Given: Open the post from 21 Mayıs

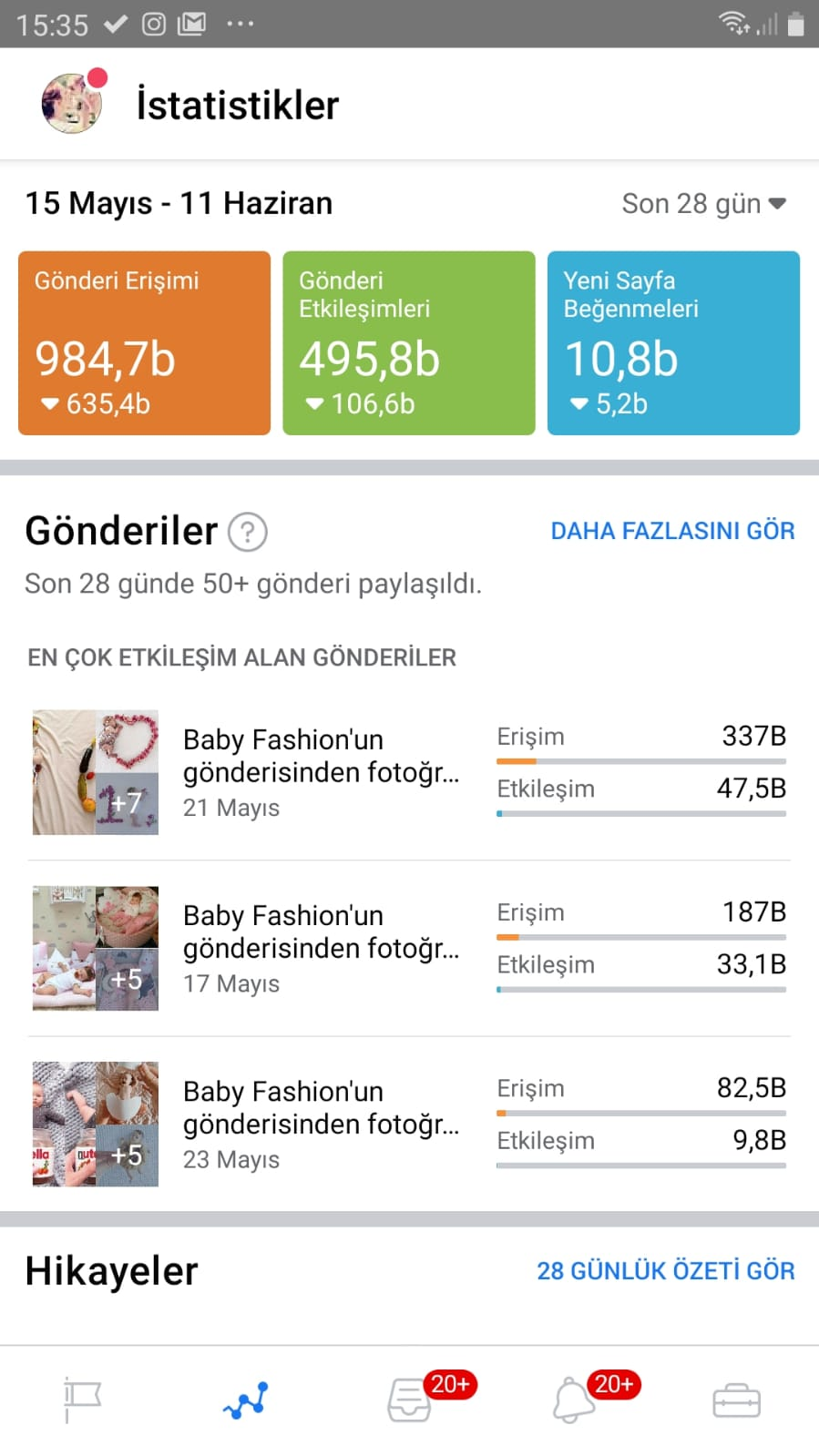Looking at the screenshot, I should coord(409,772).
